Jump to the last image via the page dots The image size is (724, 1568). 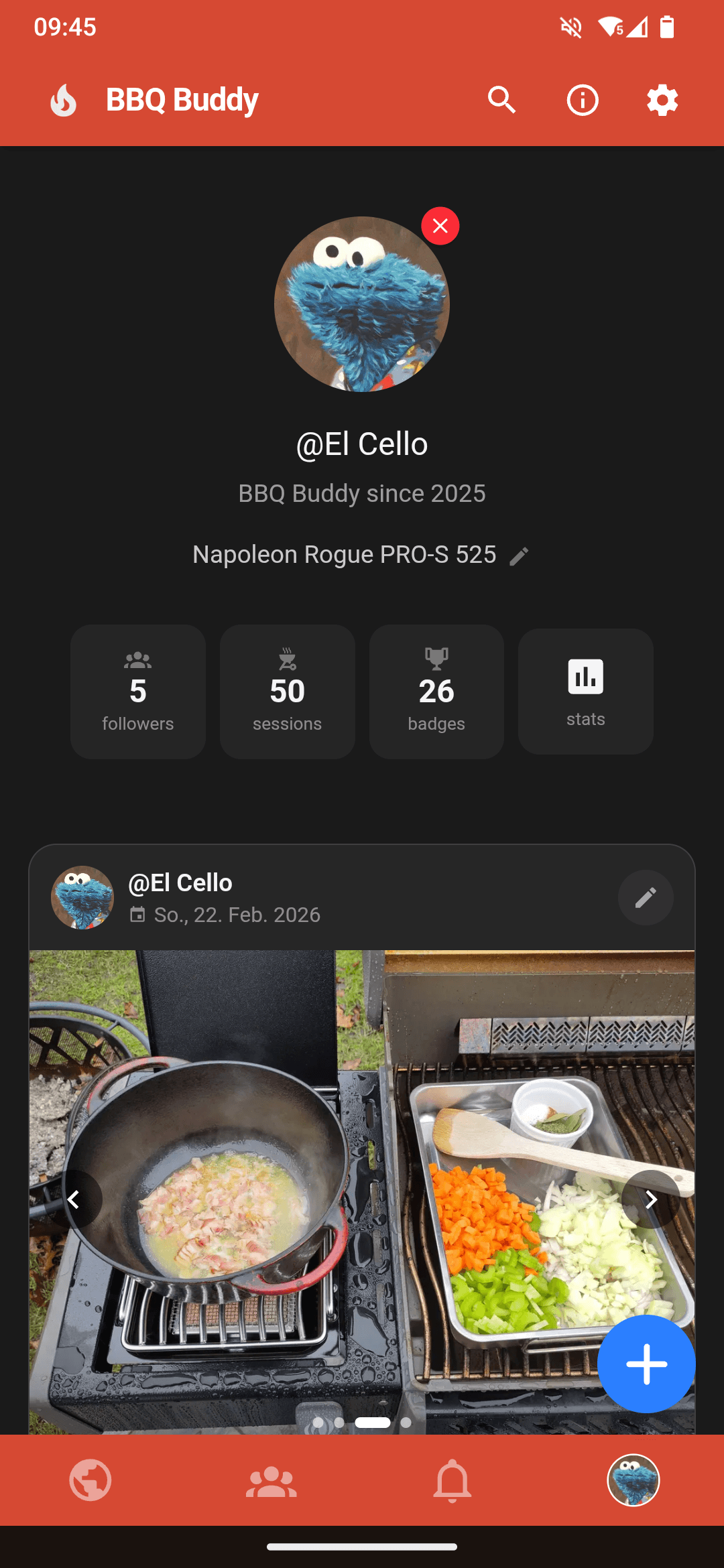tap(406, 1423)
